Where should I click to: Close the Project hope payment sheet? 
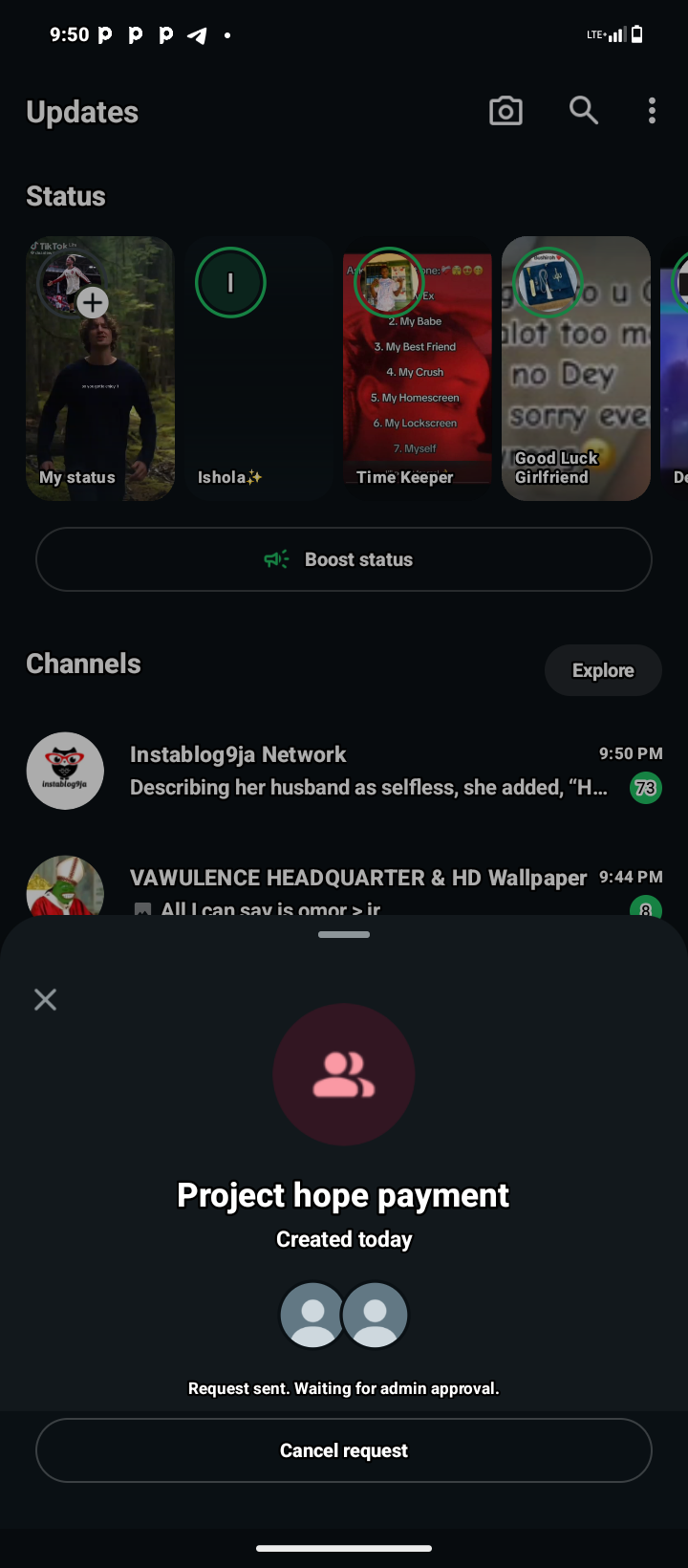point(45,1000)
